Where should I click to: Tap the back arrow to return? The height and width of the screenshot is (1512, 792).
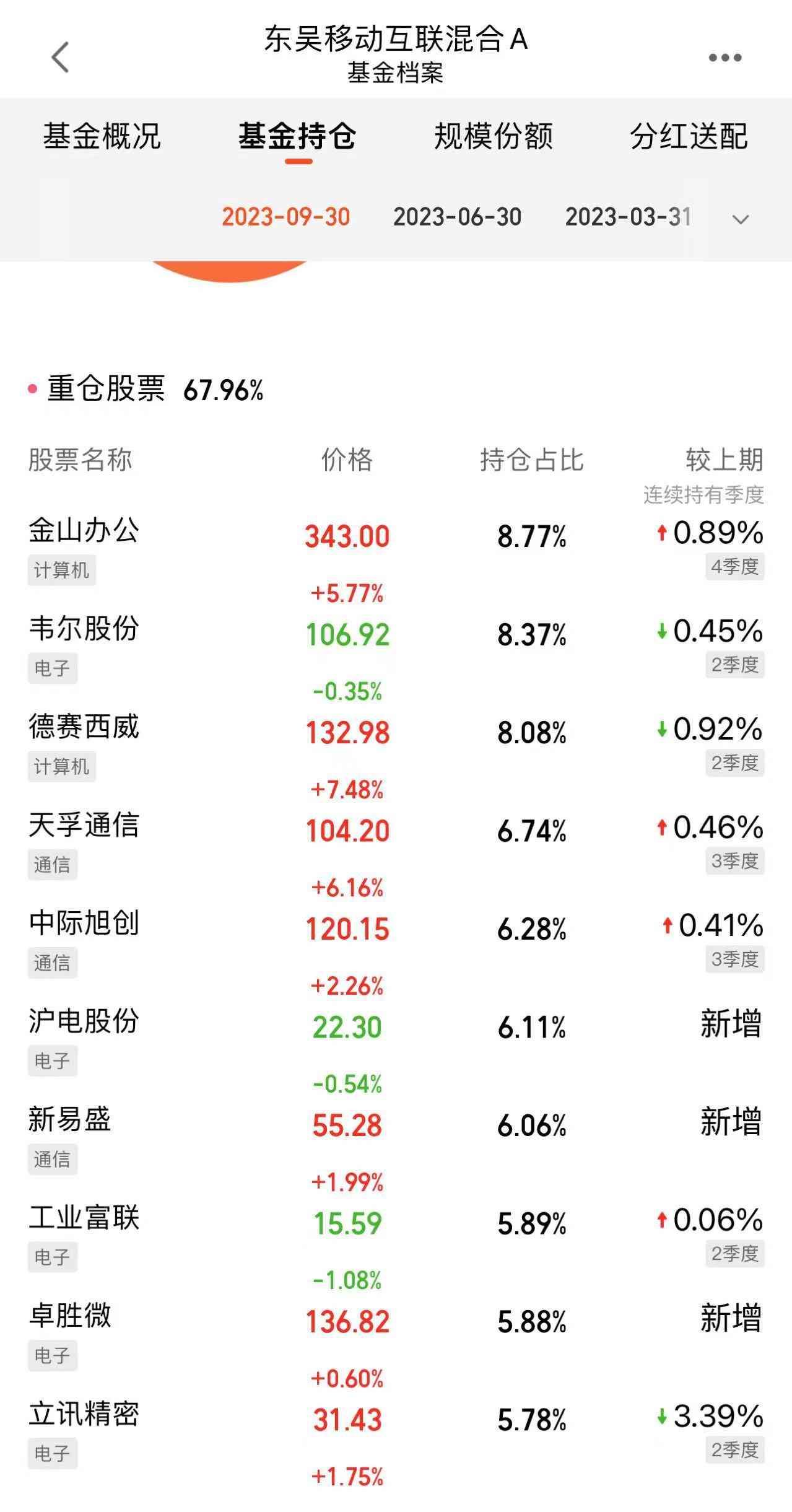(56, 57)
